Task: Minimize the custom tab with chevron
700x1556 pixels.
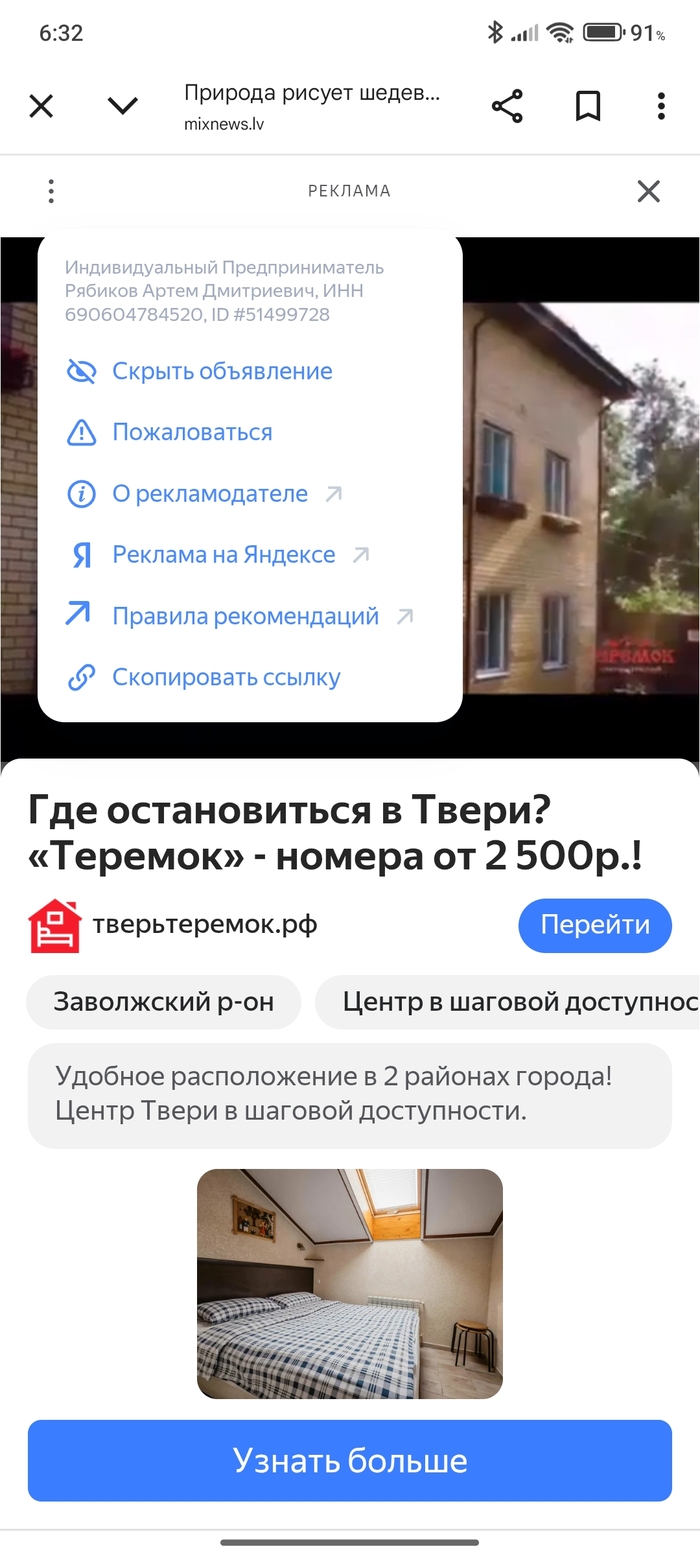Action: [x=122, y=106]
